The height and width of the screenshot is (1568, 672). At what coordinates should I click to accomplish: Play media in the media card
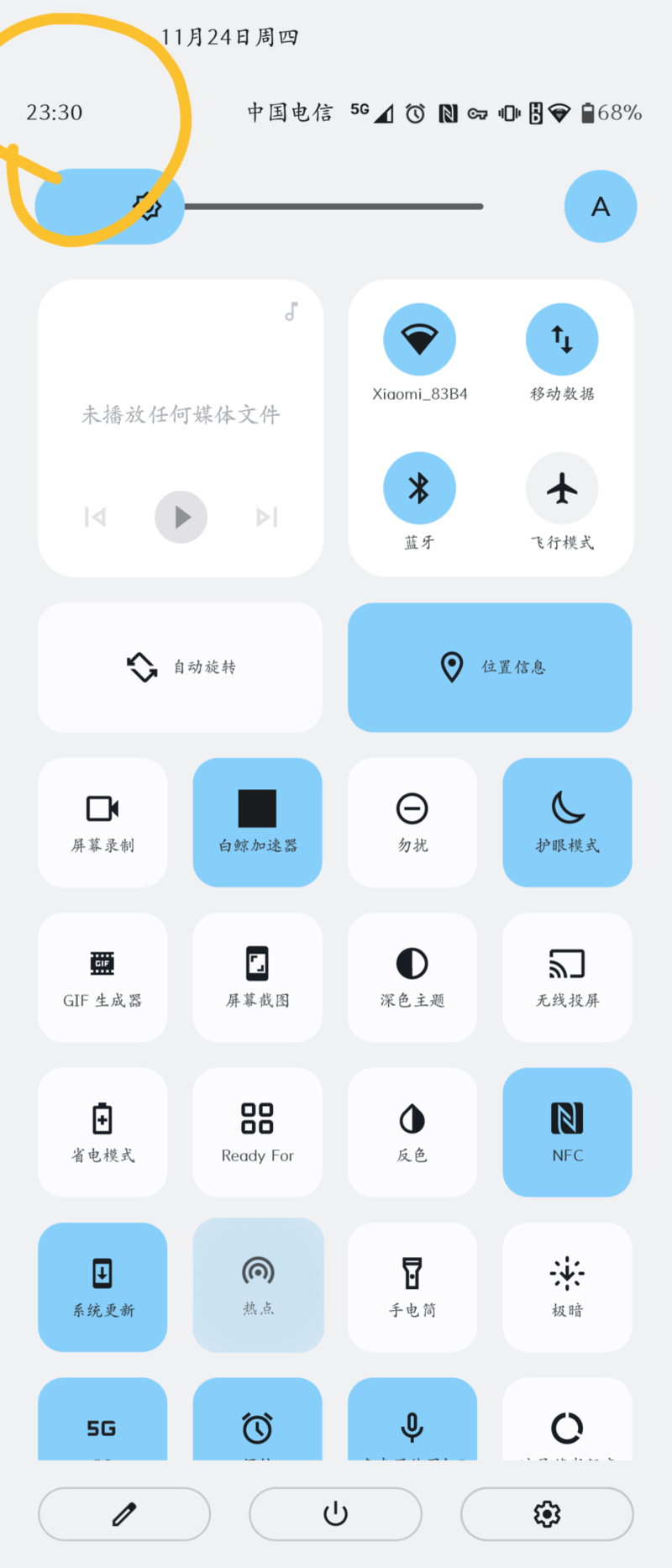(x=181, y=517)
